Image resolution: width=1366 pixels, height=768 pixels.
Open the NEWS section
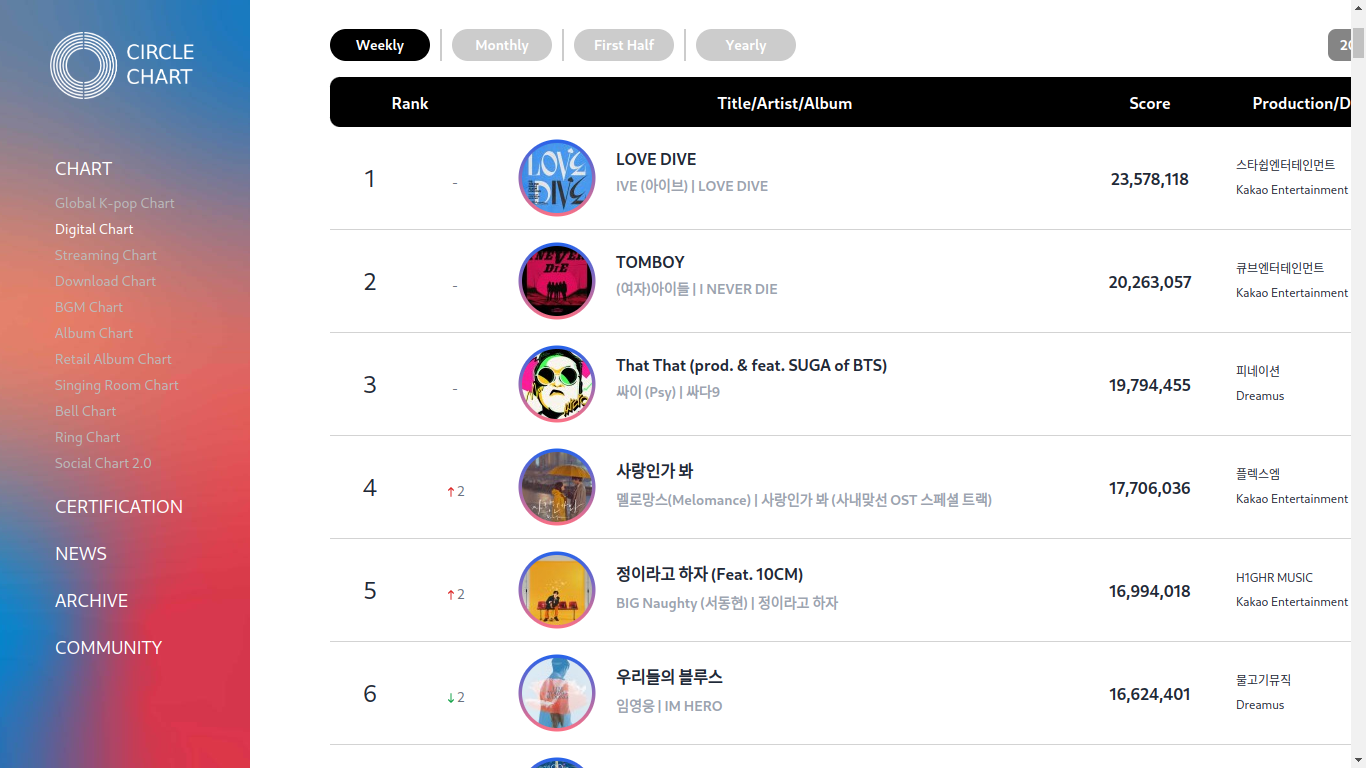[x=80, y=554]
